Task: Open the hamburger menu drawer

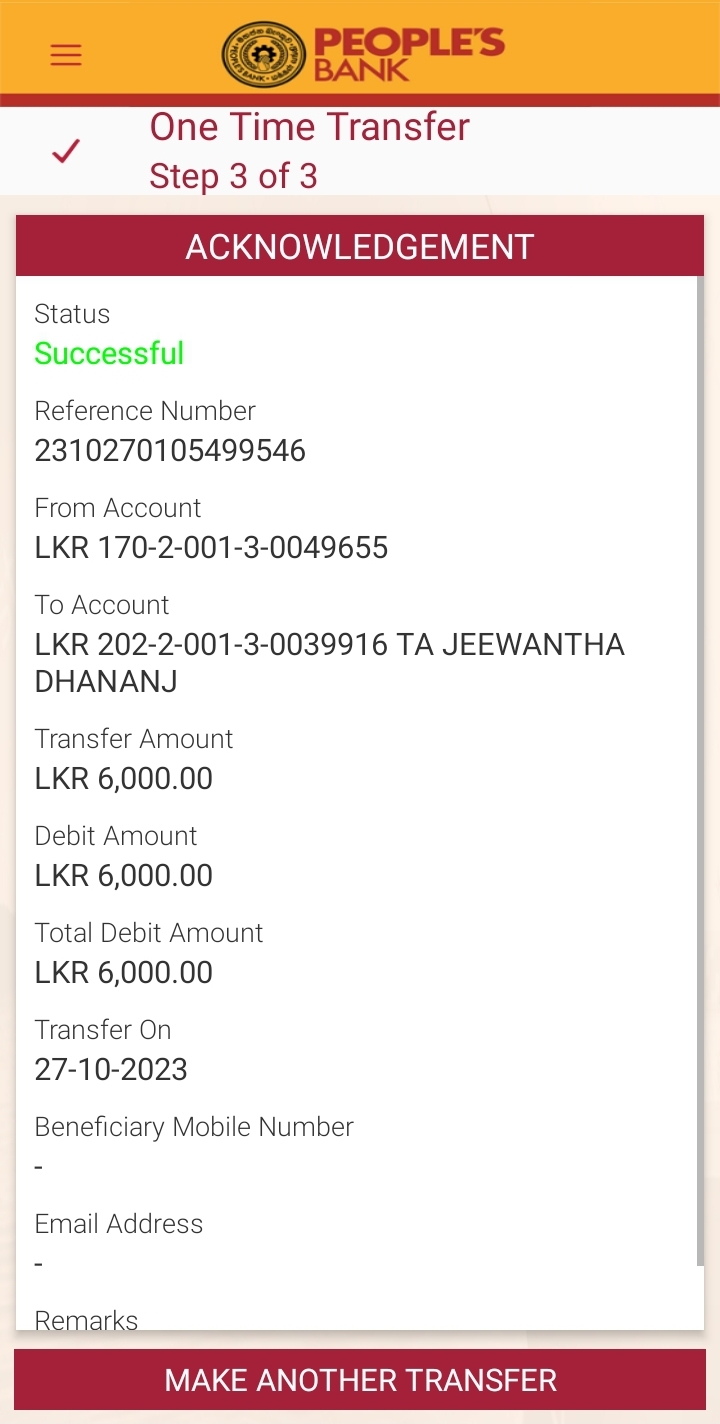Action: pyautogui.click(x=66, y=55)
